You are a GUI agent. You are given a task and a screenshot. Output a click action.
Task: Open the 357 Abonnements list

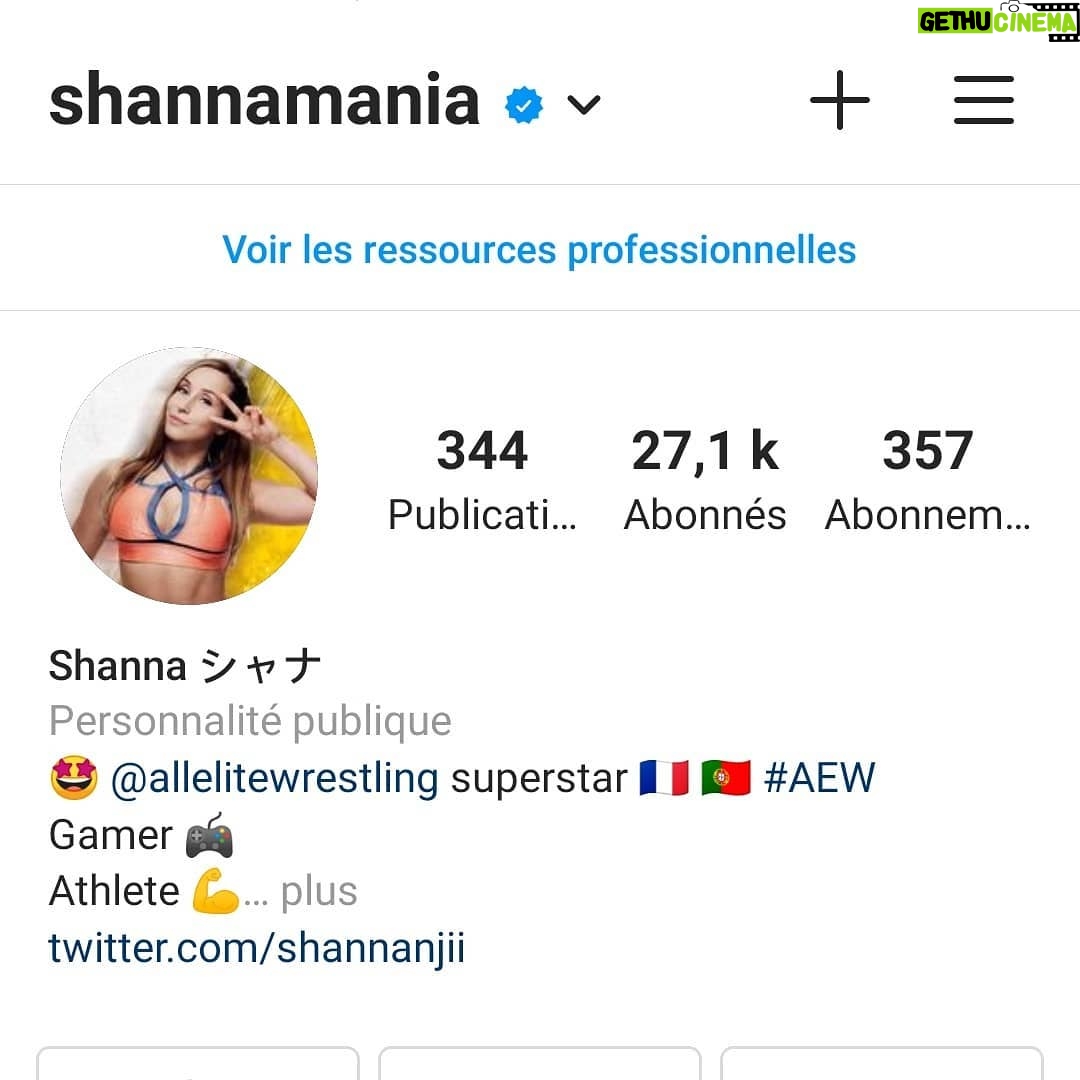coord(927,479)
